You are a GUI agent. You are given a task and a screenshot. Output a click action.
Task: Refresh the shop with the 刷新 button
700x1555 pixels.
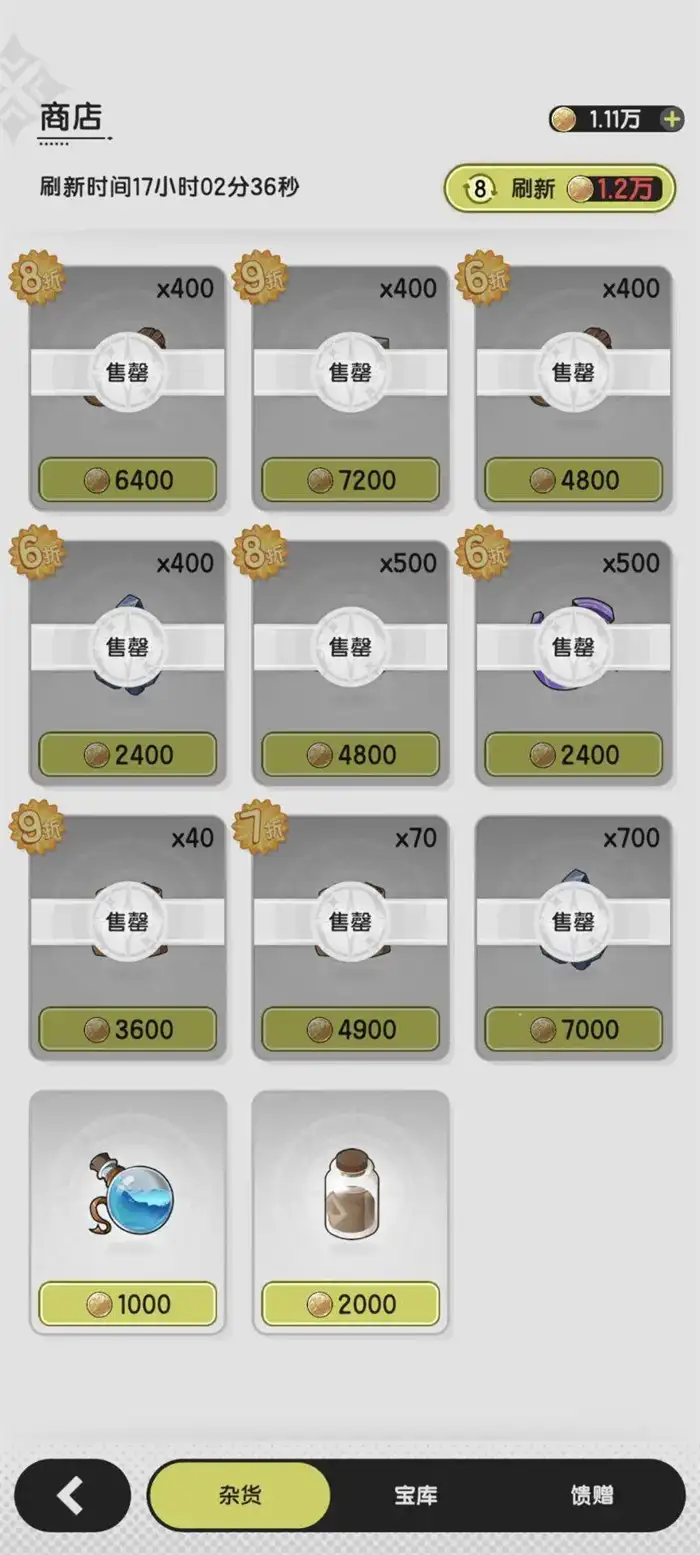(x=559, y=188)
